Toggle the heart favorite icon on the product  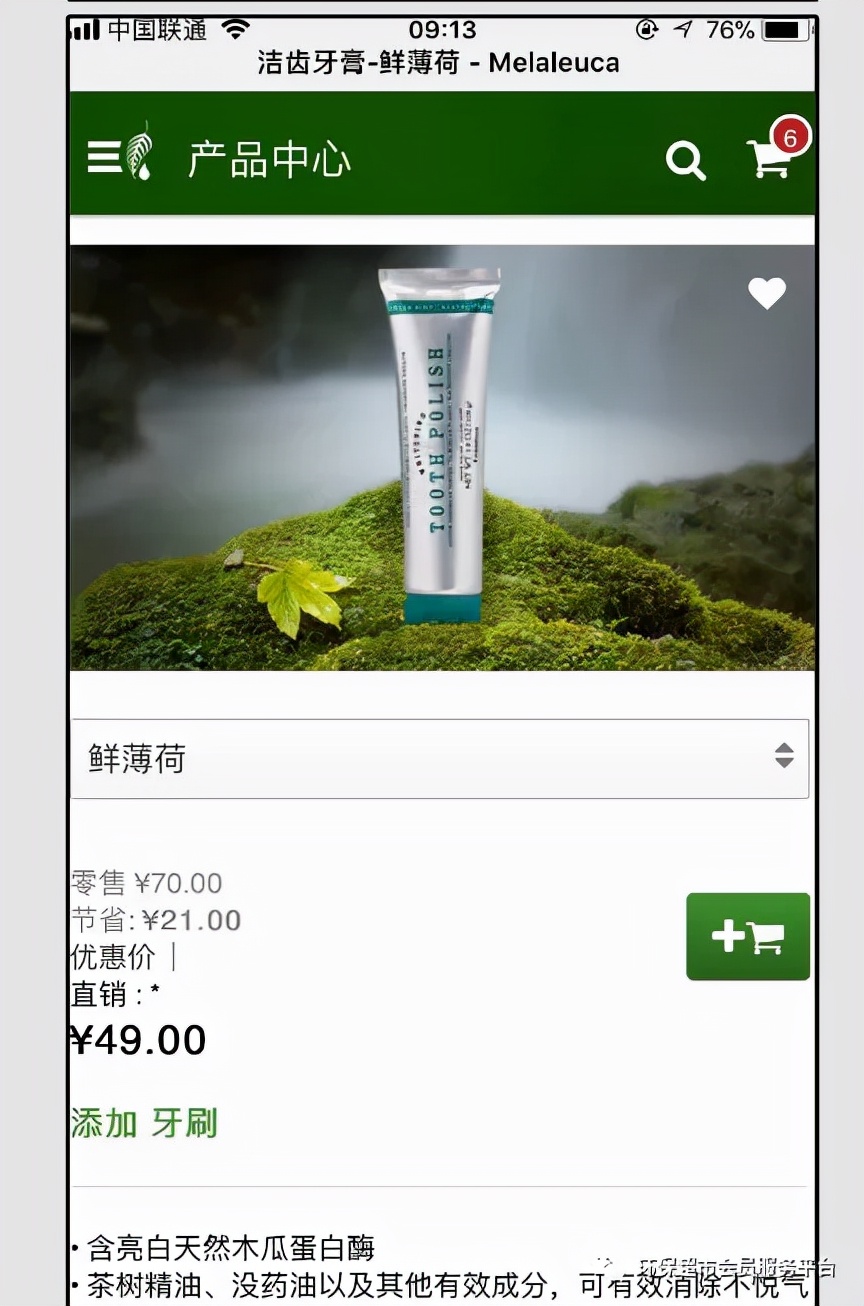[767, 295]
